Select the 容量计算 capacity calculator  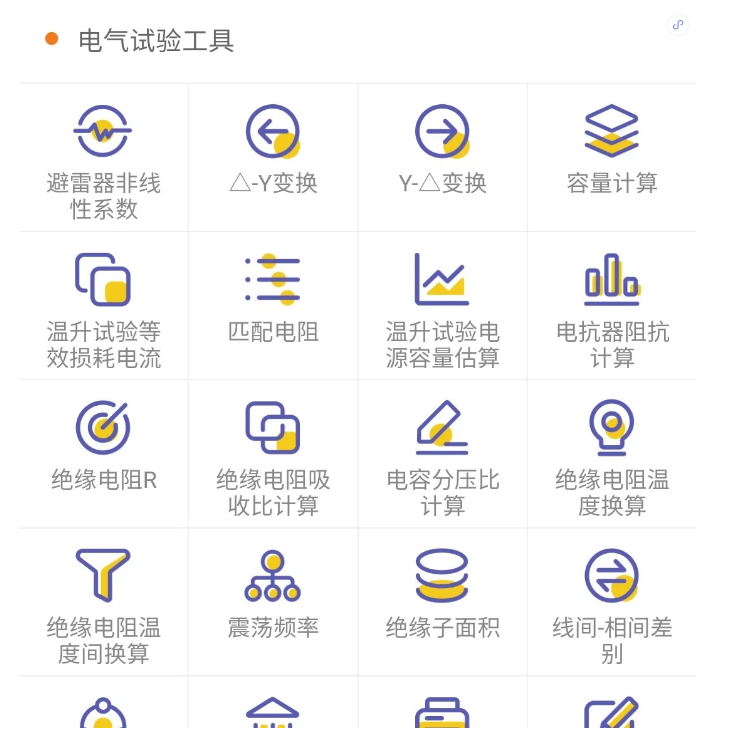click(x=612, y=150)
